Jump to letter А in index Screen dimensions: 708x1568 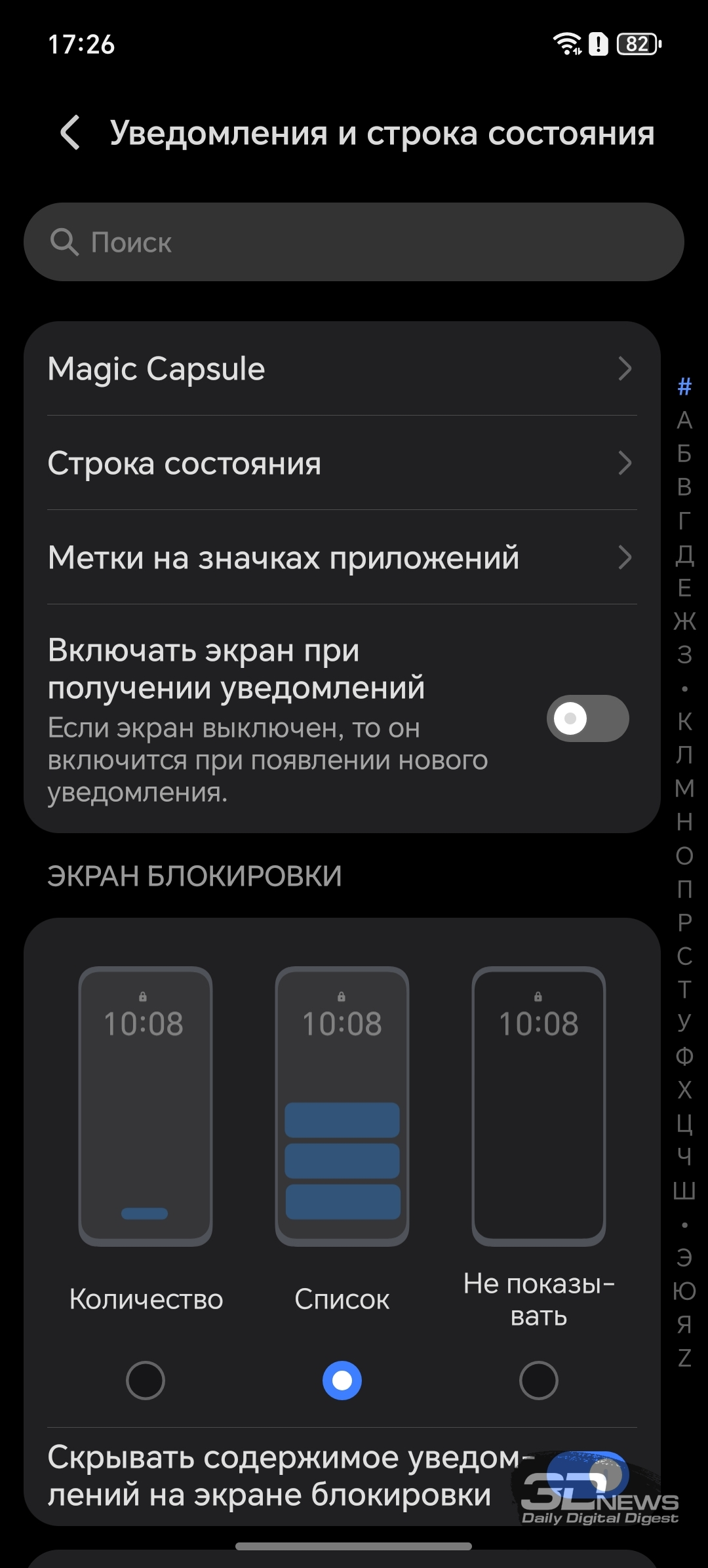click(x=684, y=420)
